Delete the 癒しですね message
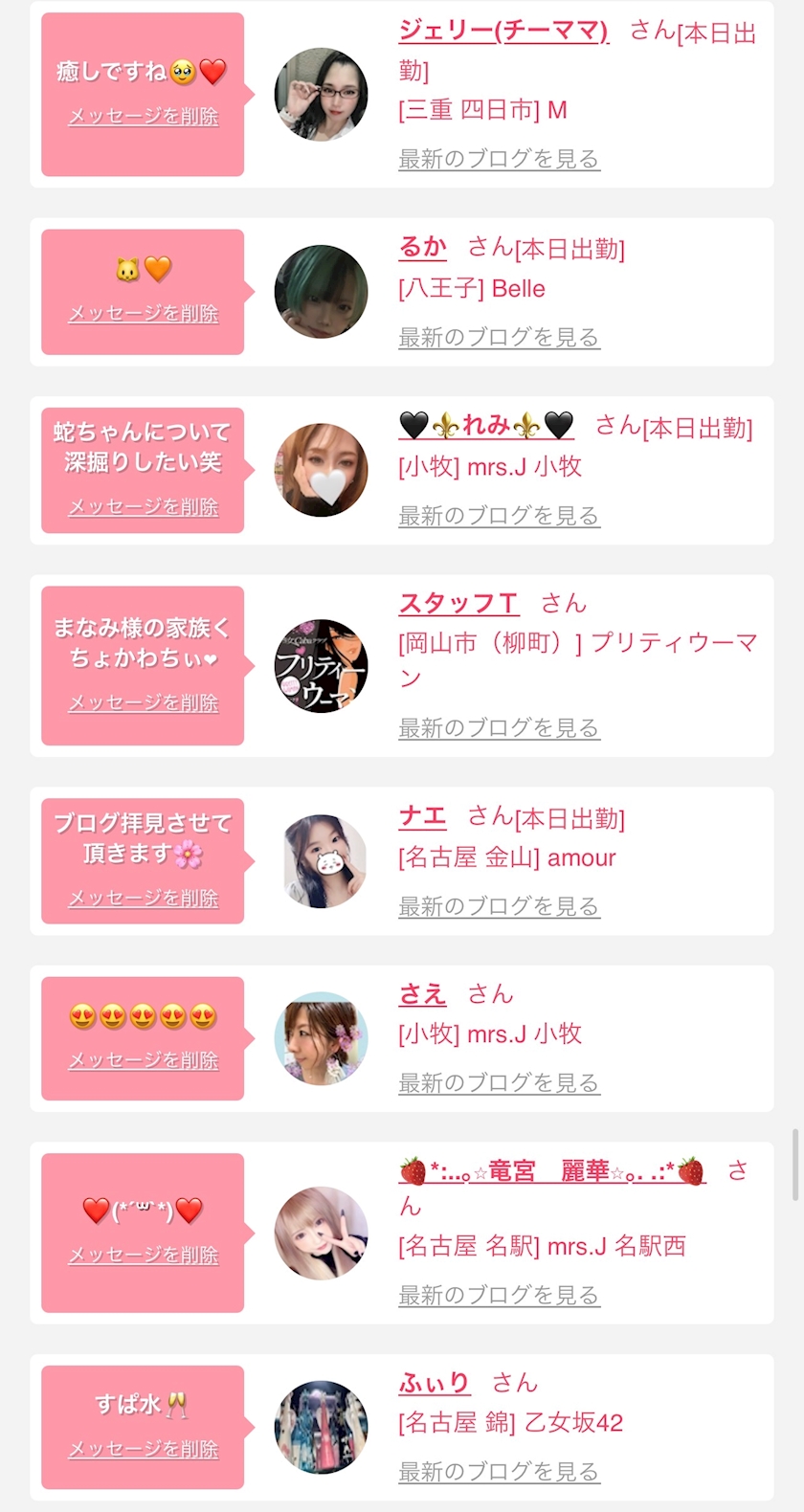 (x=144, y=117)
